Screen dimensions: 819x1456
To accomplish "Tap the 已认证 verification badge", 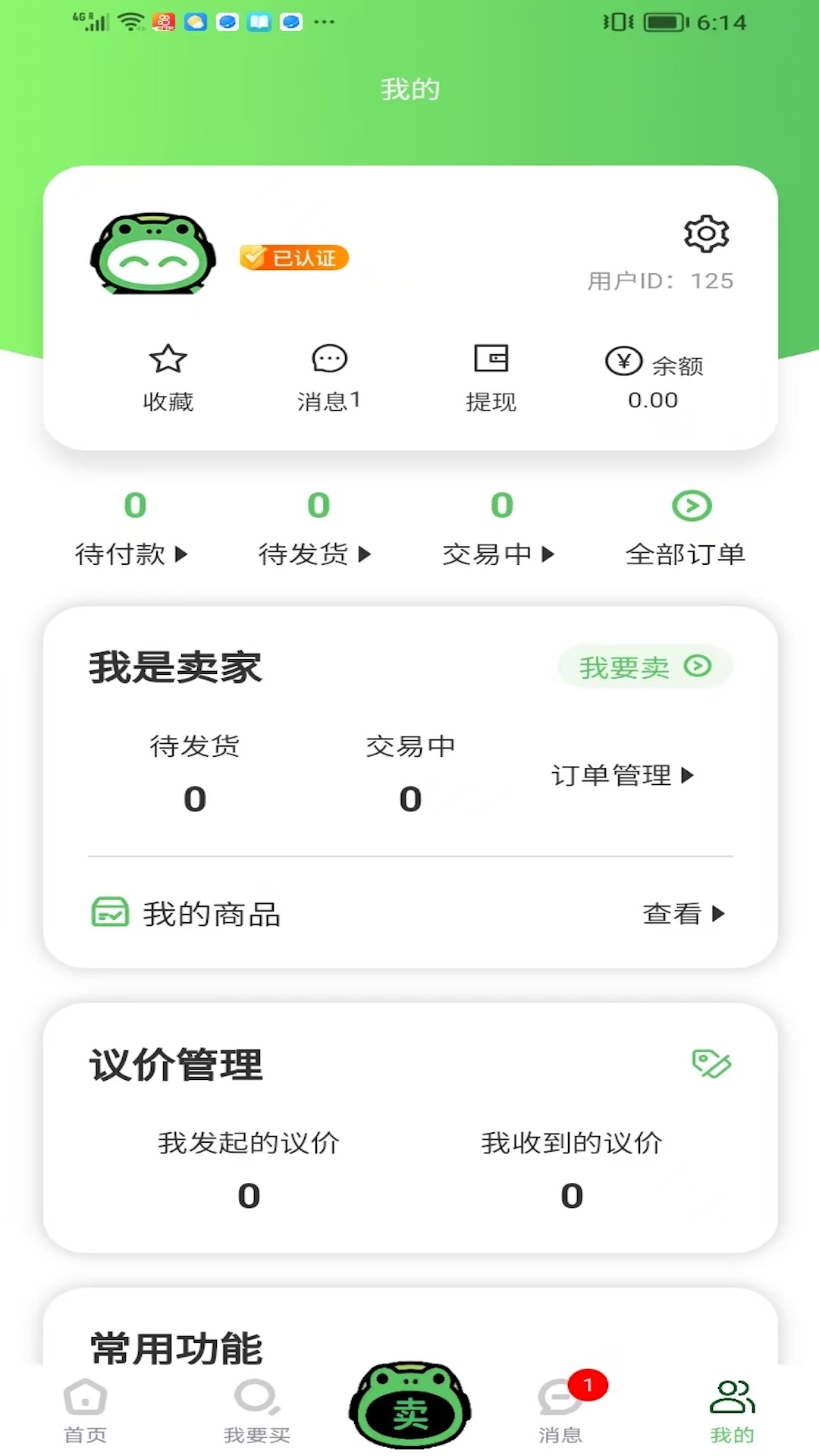I will tap(293, 258).
